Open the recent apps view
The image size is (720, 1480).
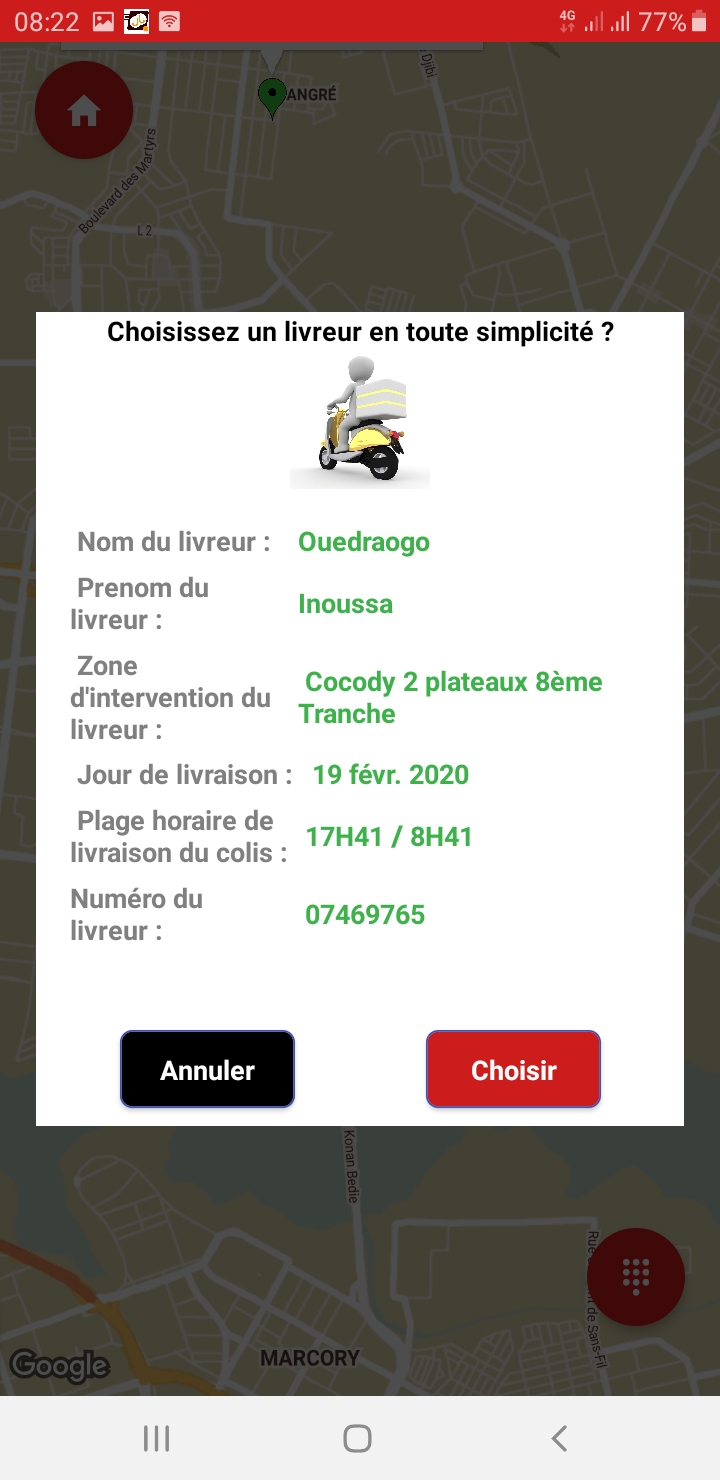click(157, 1438)
